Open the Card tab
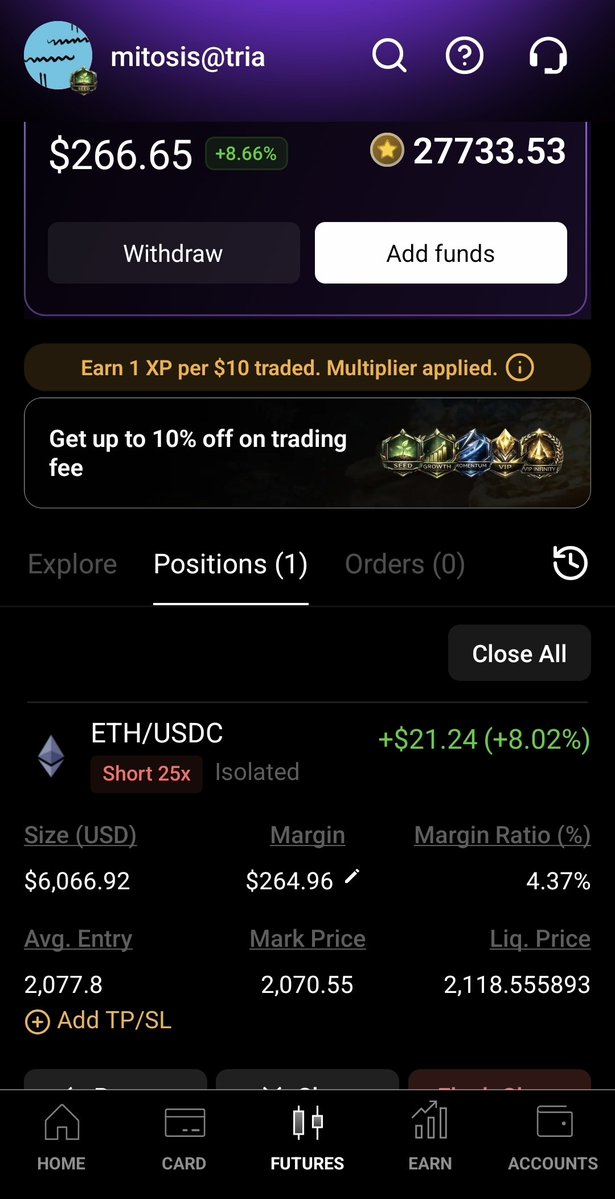Viewport: 615px width, 1199px height. coord(184,1137)
